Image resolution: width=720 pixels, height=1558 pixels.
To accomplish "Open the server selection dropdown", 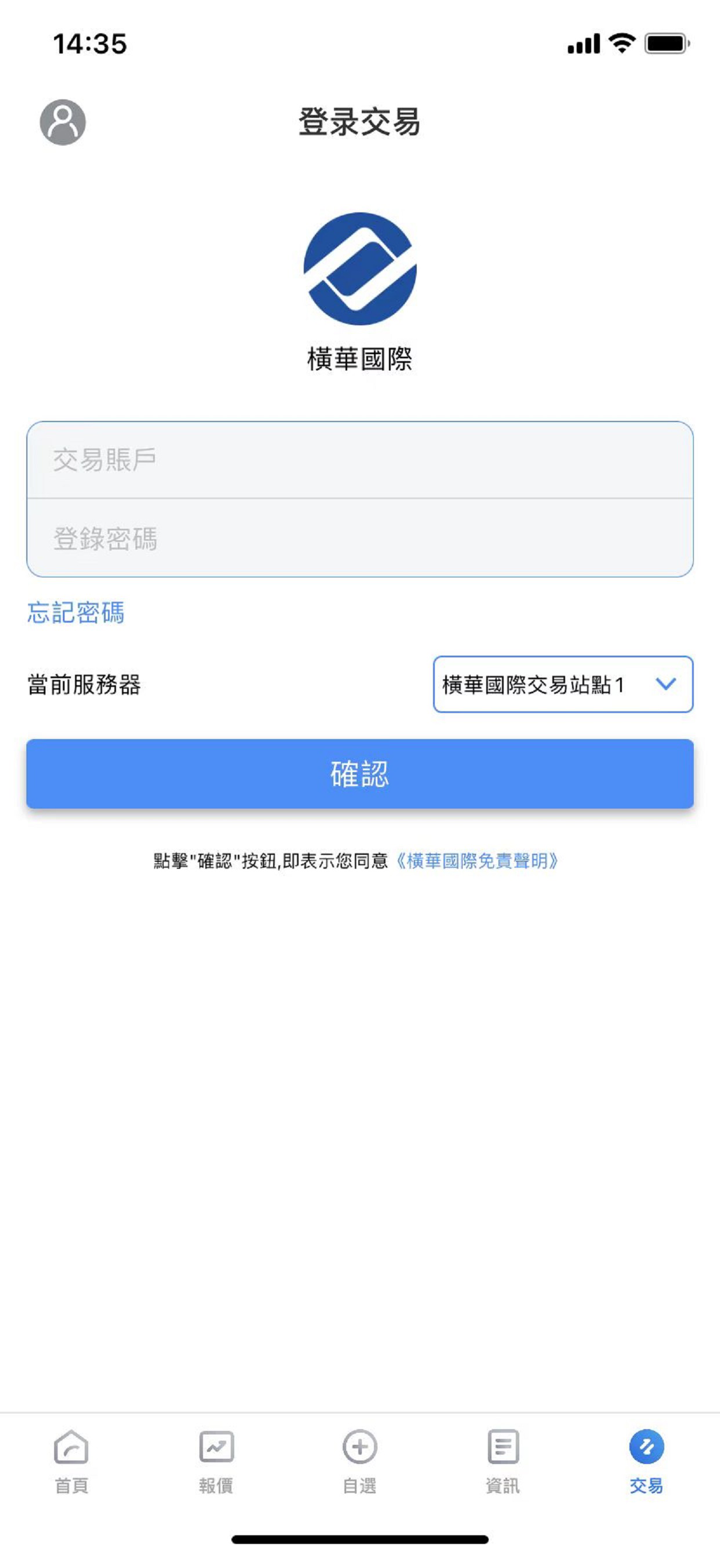I will point(563,685).
